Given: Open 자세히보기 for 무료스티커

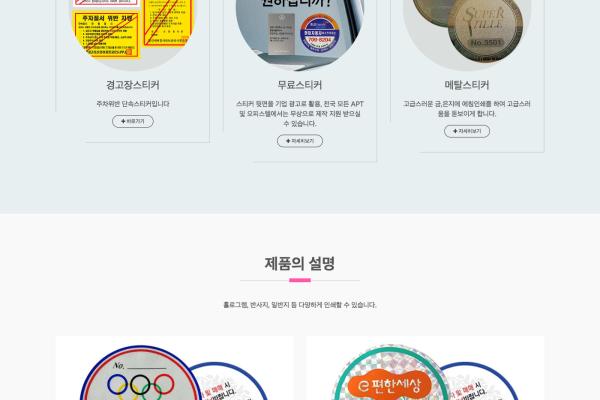Looking at the screenshot, I should click(300, 141).
